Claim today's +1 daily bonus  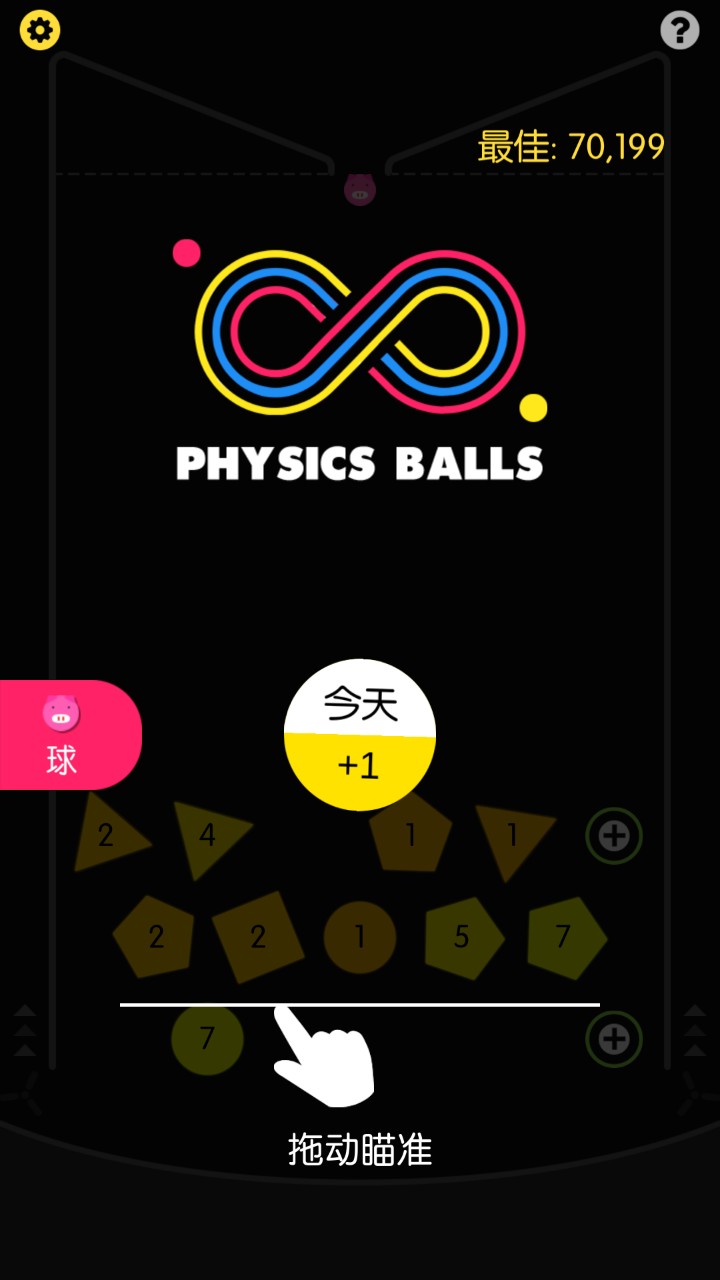coord(360,735)
